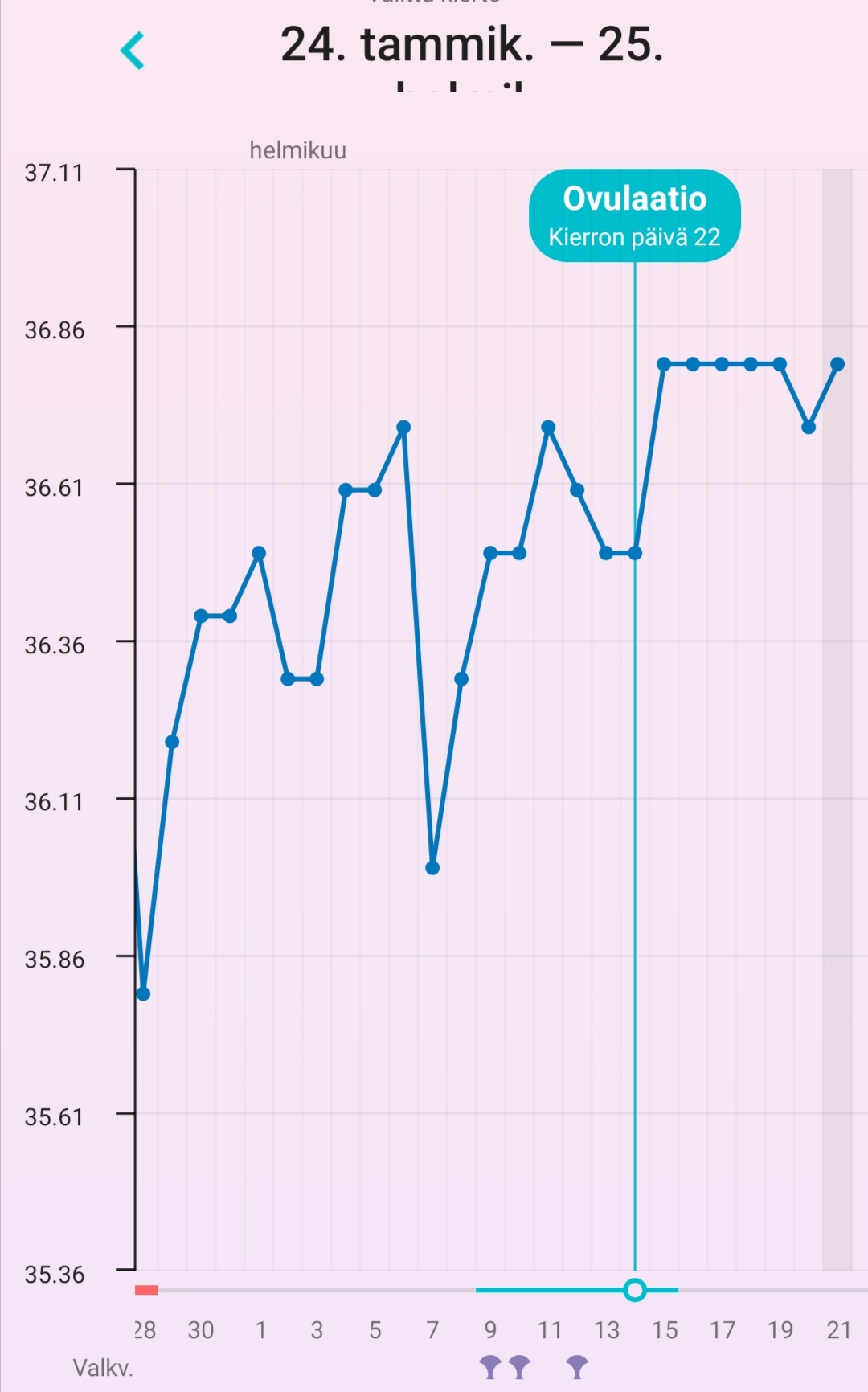
Task: Select the ovulation day handle on the timeline
Action: point(635,1290)
